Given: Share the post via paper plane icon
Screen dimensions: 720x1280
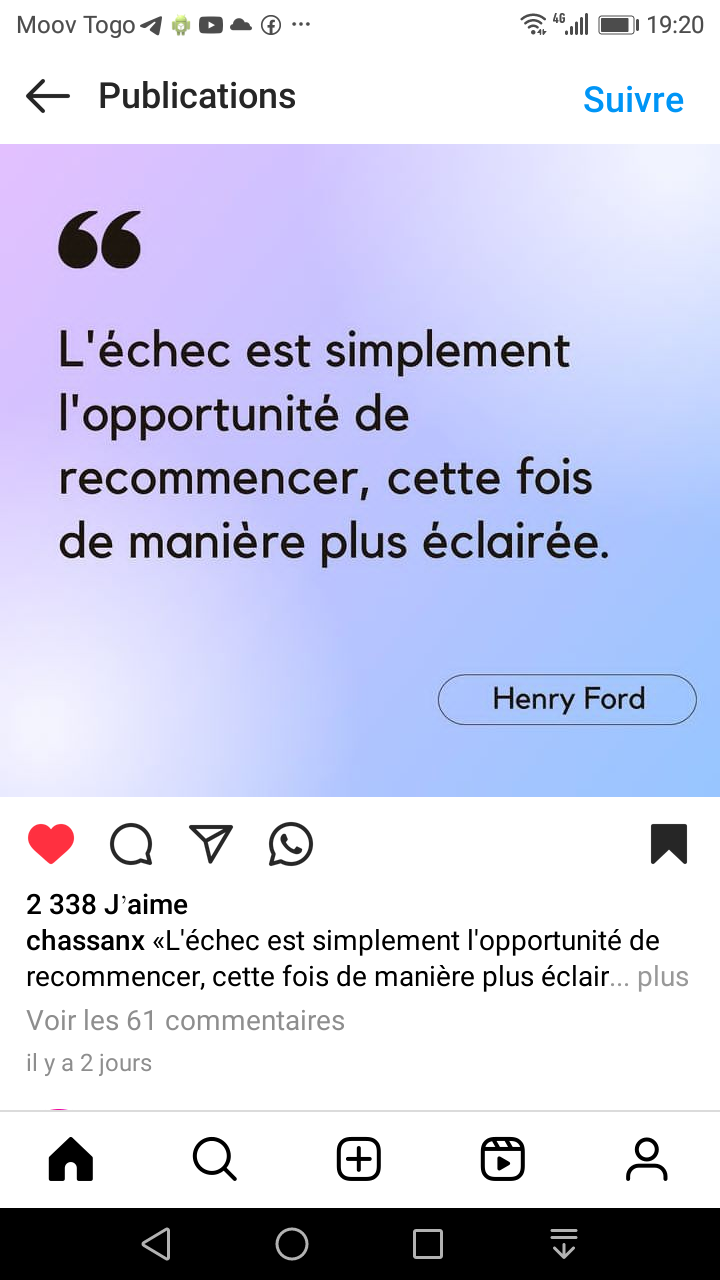Looking at the screenshot, I should tap(211, 844).
